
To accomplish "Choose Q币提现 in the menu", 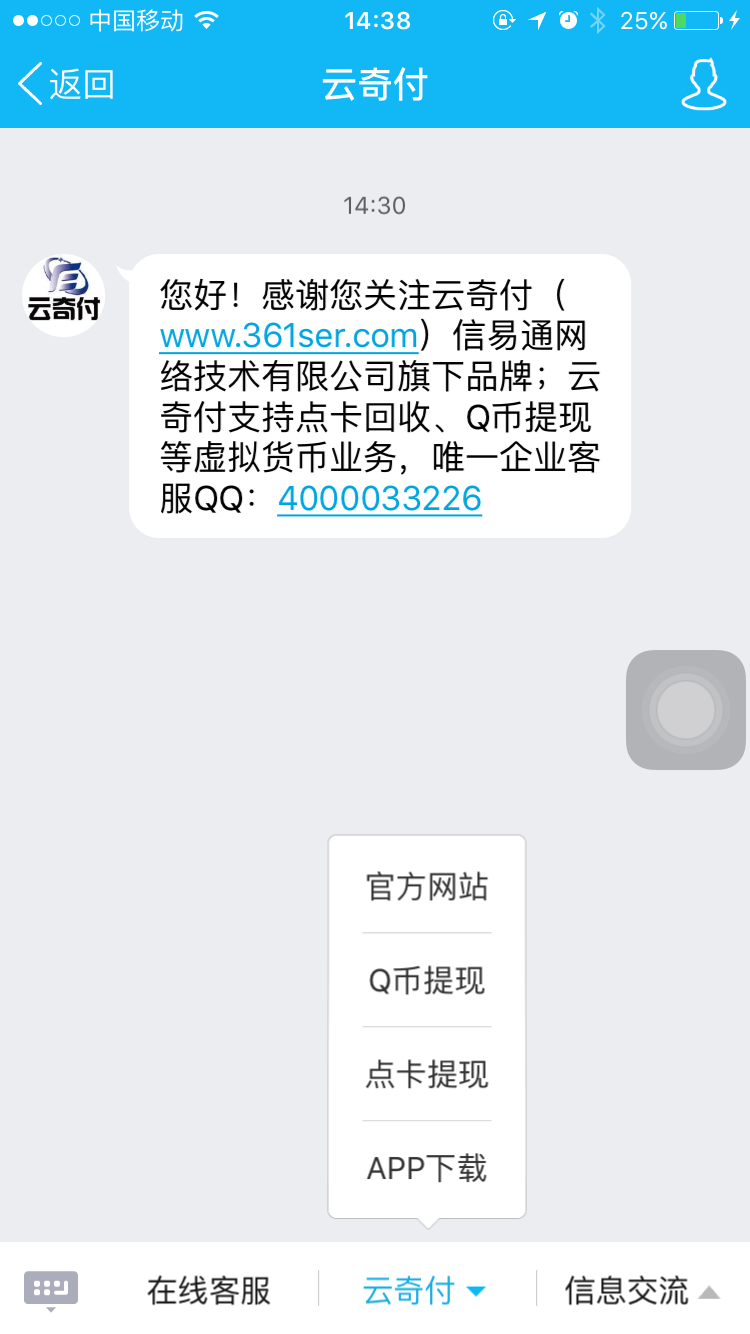I will point(427,980).
